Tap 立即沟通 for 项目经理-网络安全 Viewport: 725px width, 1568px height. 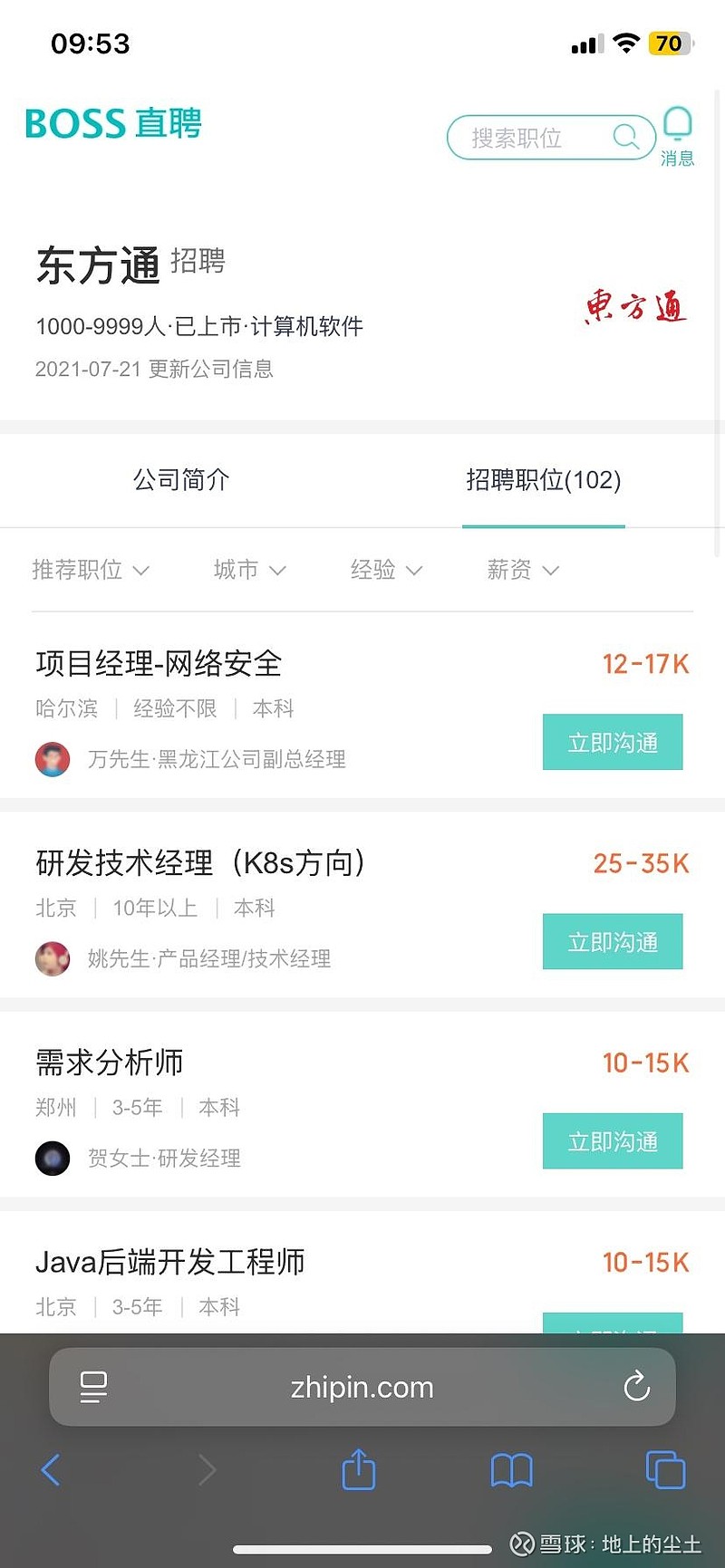(613, 743)
